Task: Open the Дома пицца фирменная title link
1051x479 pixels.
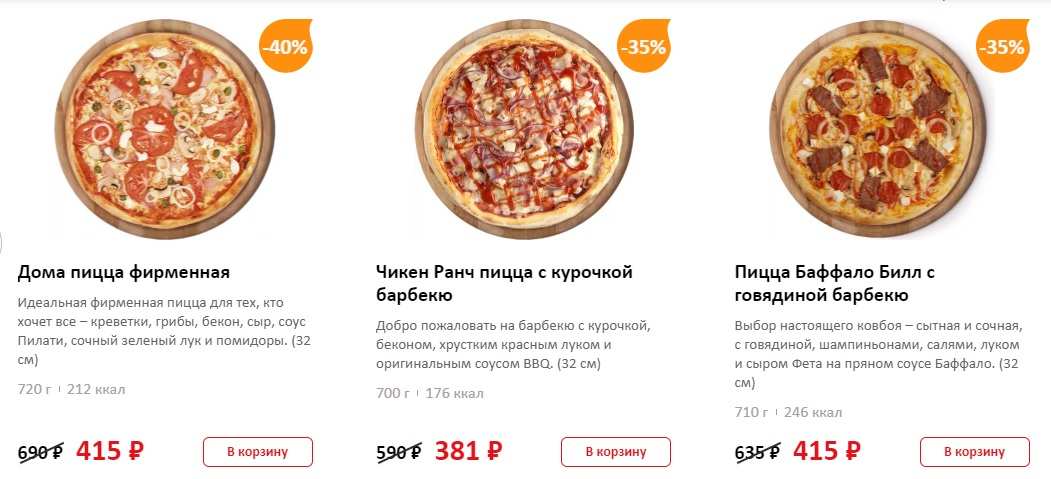Action: 124,272
